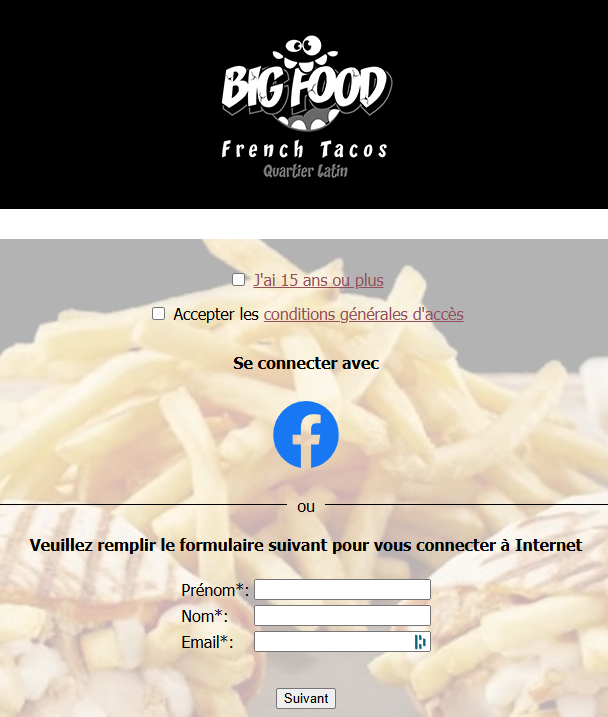Focus the Prénom text field
The height and width of the screenshot is (717, 608).
pyautogui.click(x=342, y=590)
